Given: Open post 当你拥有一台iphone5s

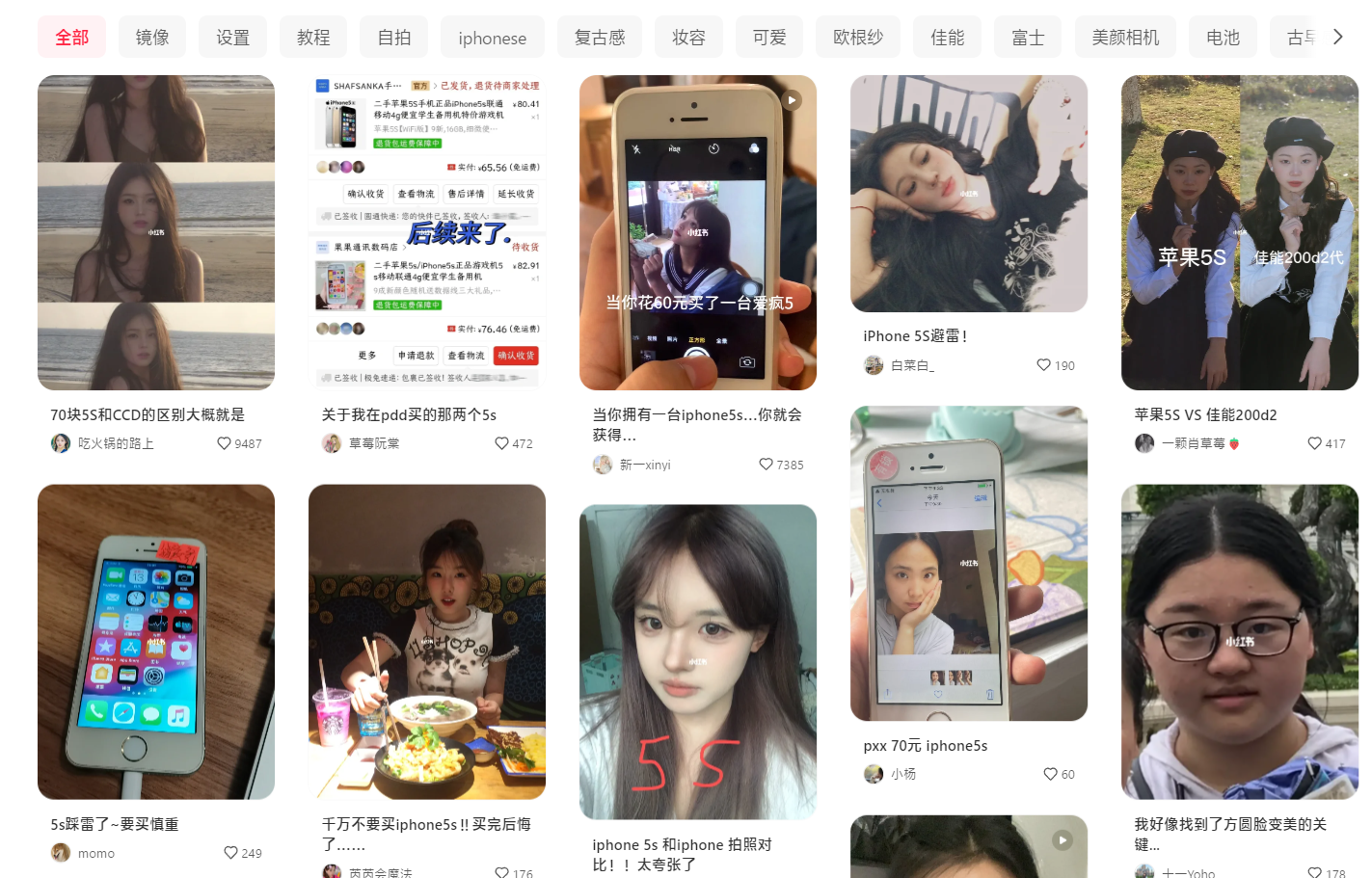Looking at the screenshot, I should click(697, 232).
